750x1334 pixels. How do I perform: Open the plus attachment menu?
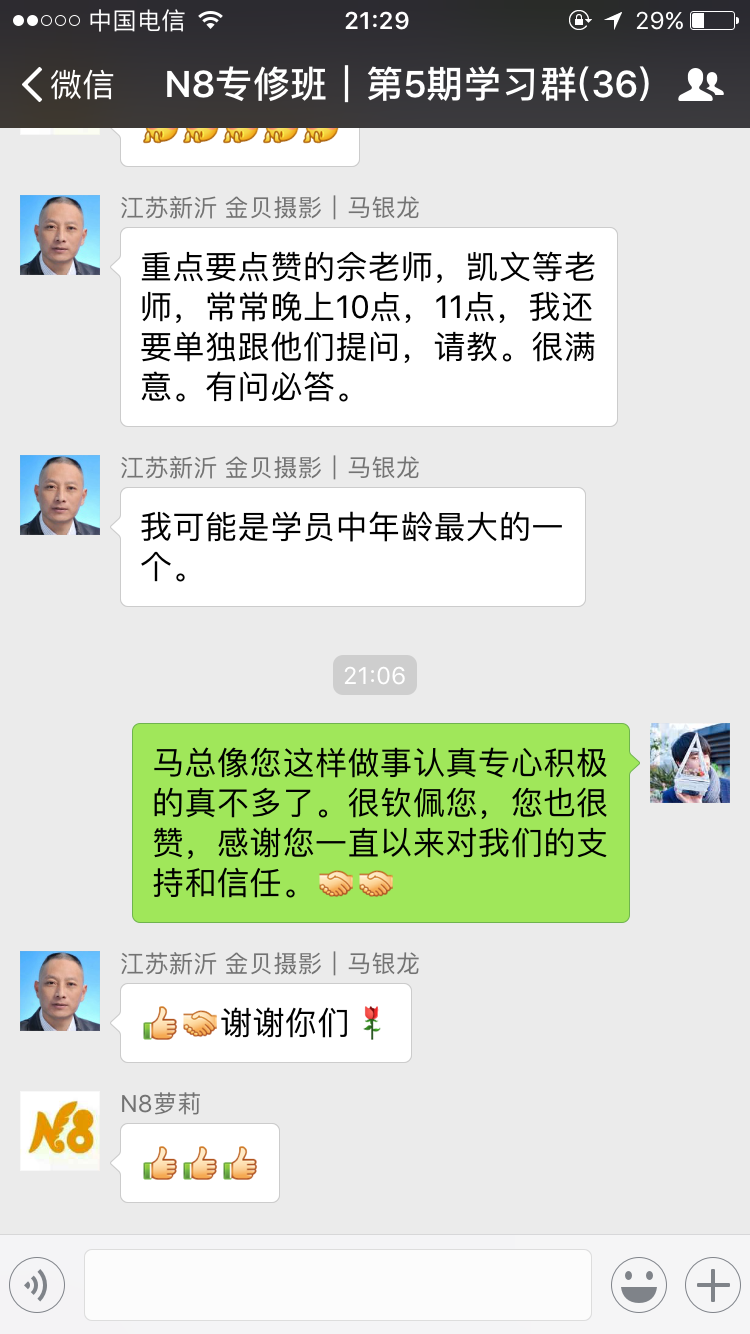pos(712,1285)
